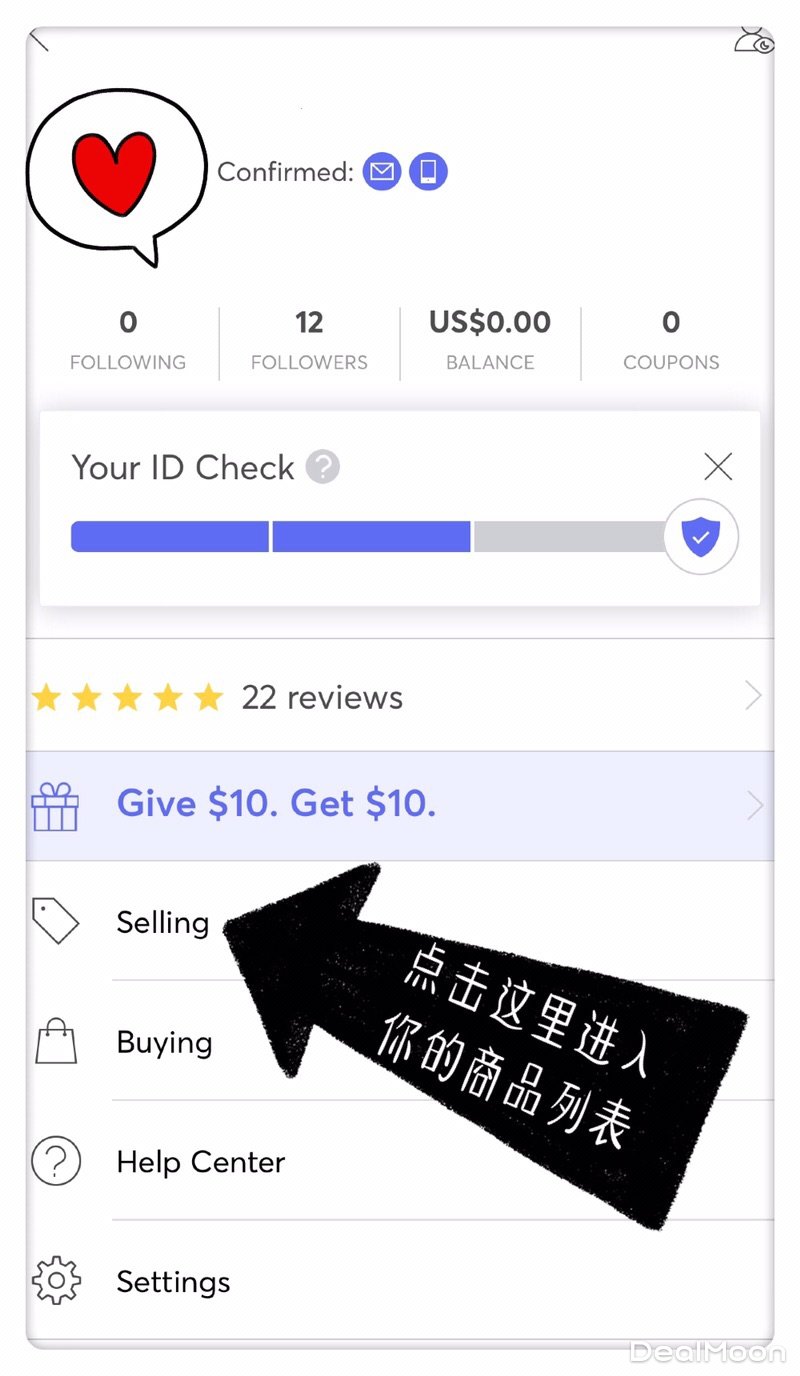Viewport: 800px width, 1376px height.
Task: Open the Buying section
Action: tap(164, 1042)
